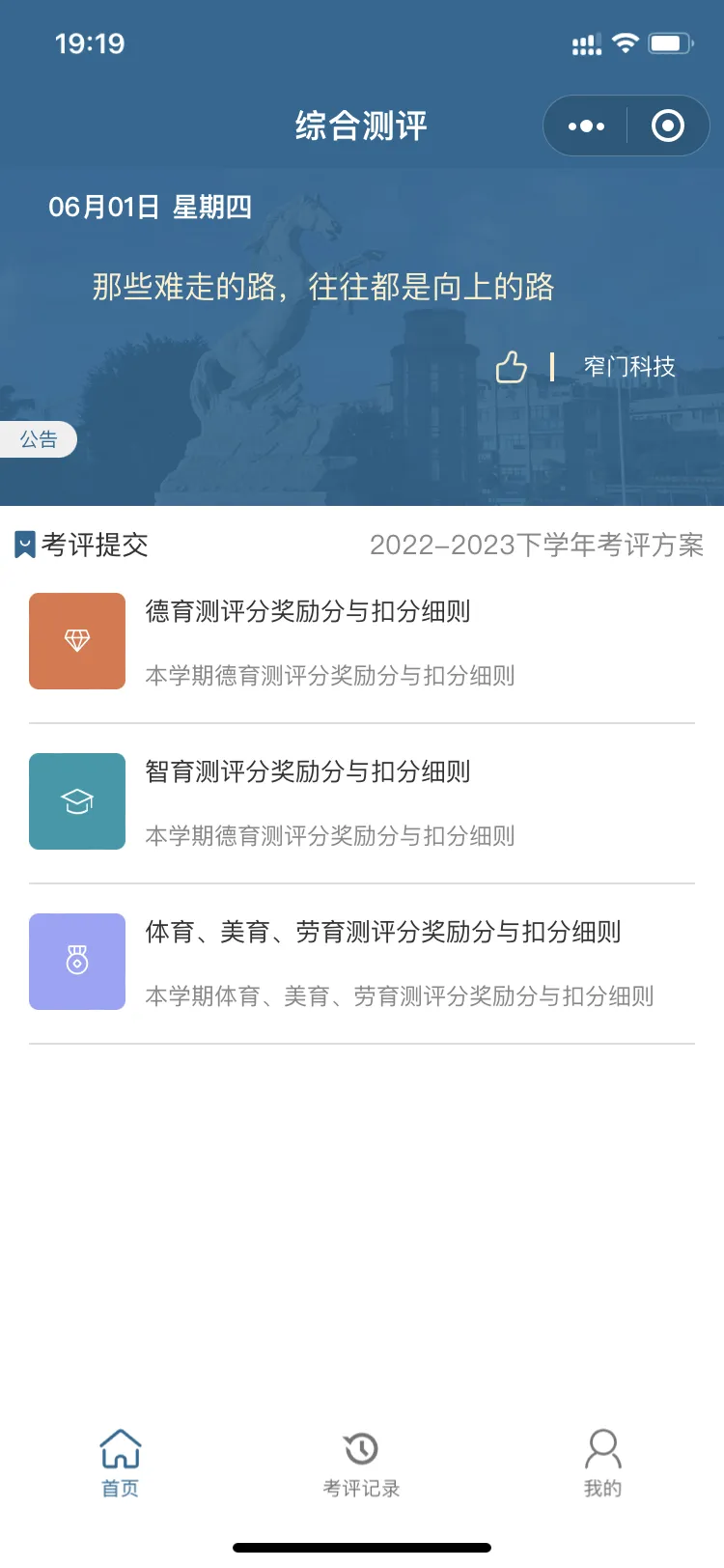The height and width of the screenshot is (1568, 724).
Task: Open the mini-program more options menu
Action: [583, 126]
